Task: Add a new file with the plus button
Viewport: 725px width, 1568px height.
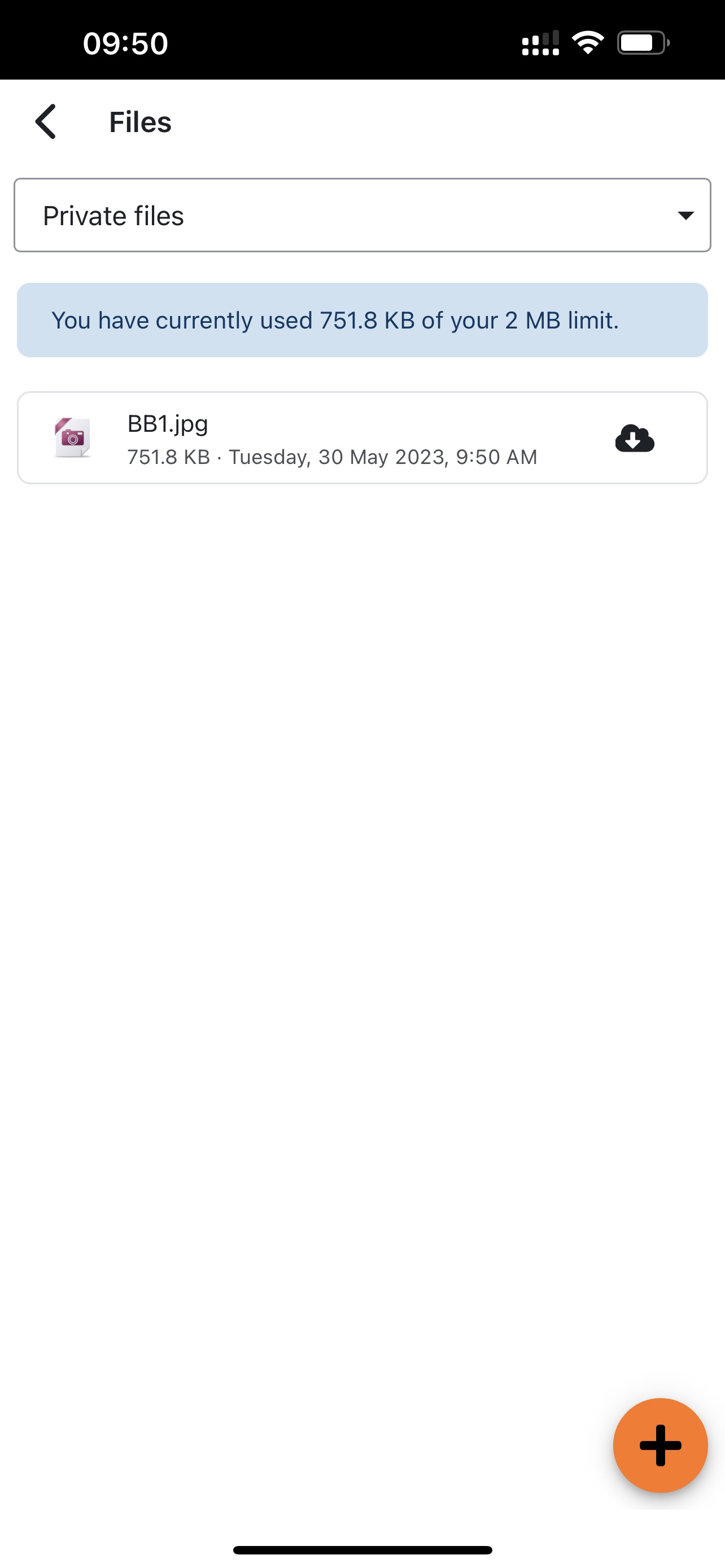Action: (661, 1445)
